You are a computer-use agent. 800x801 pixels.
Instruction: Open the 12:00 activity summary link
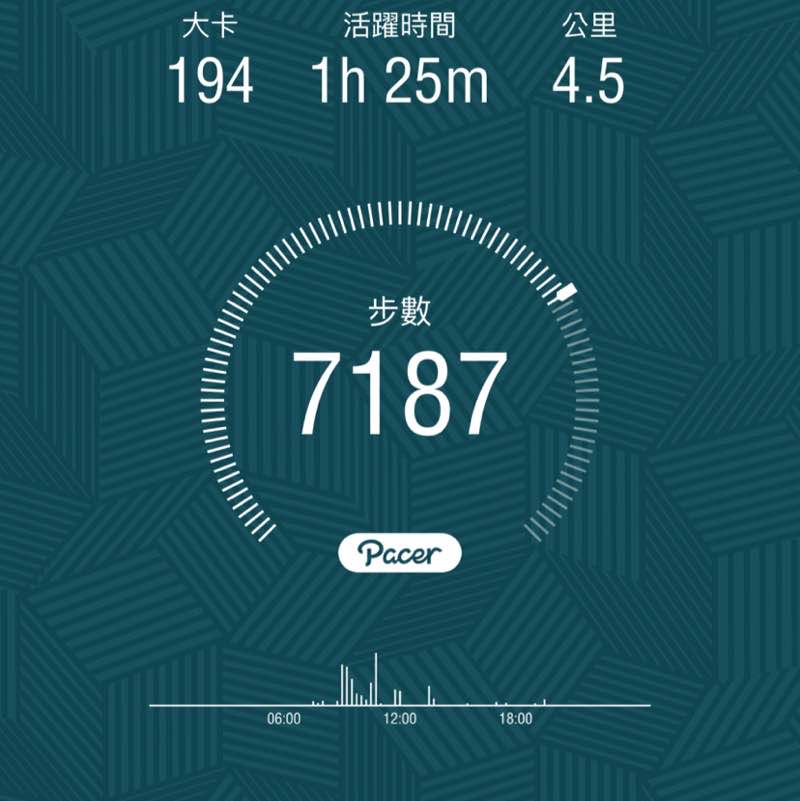[398, 715]
